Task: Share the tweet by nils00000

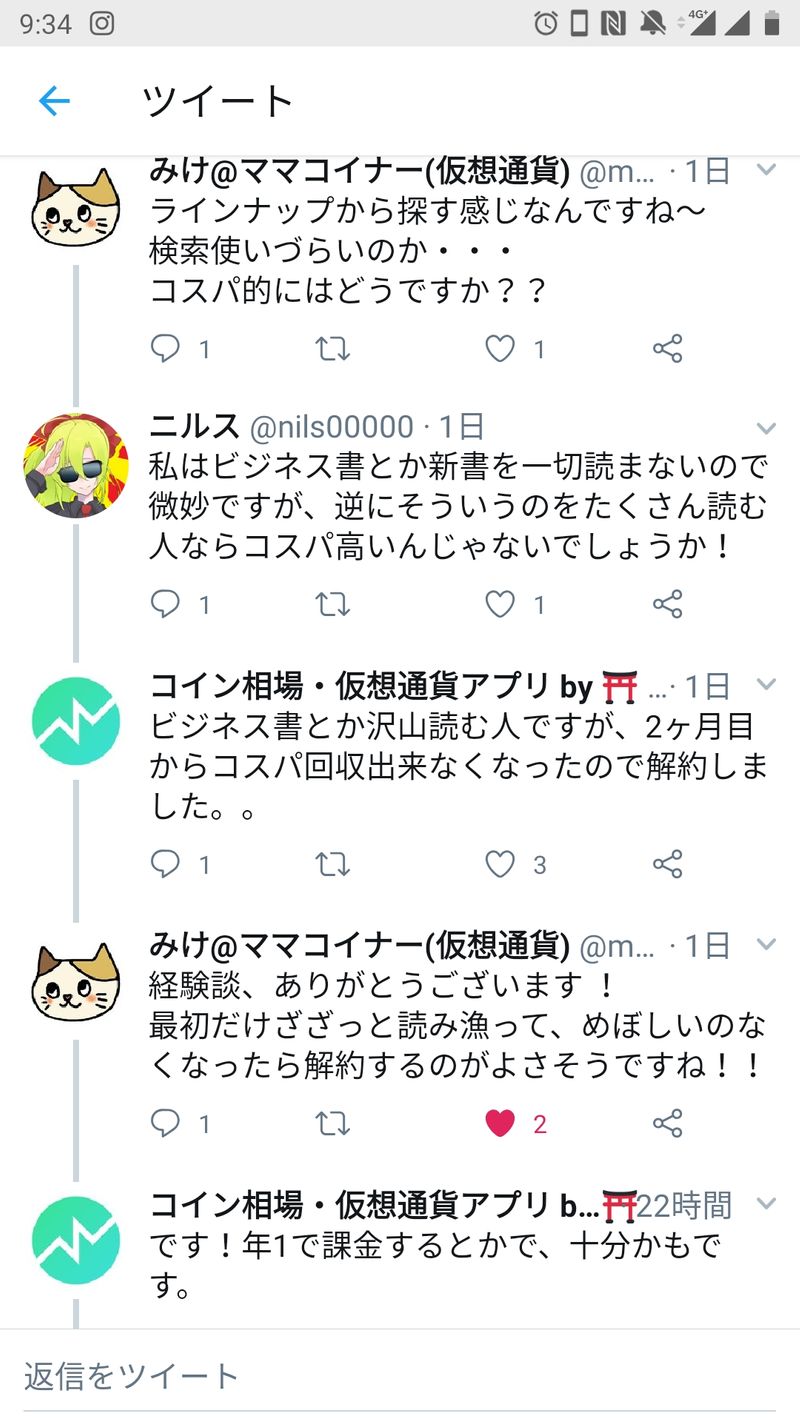Action: pos(667,604)
